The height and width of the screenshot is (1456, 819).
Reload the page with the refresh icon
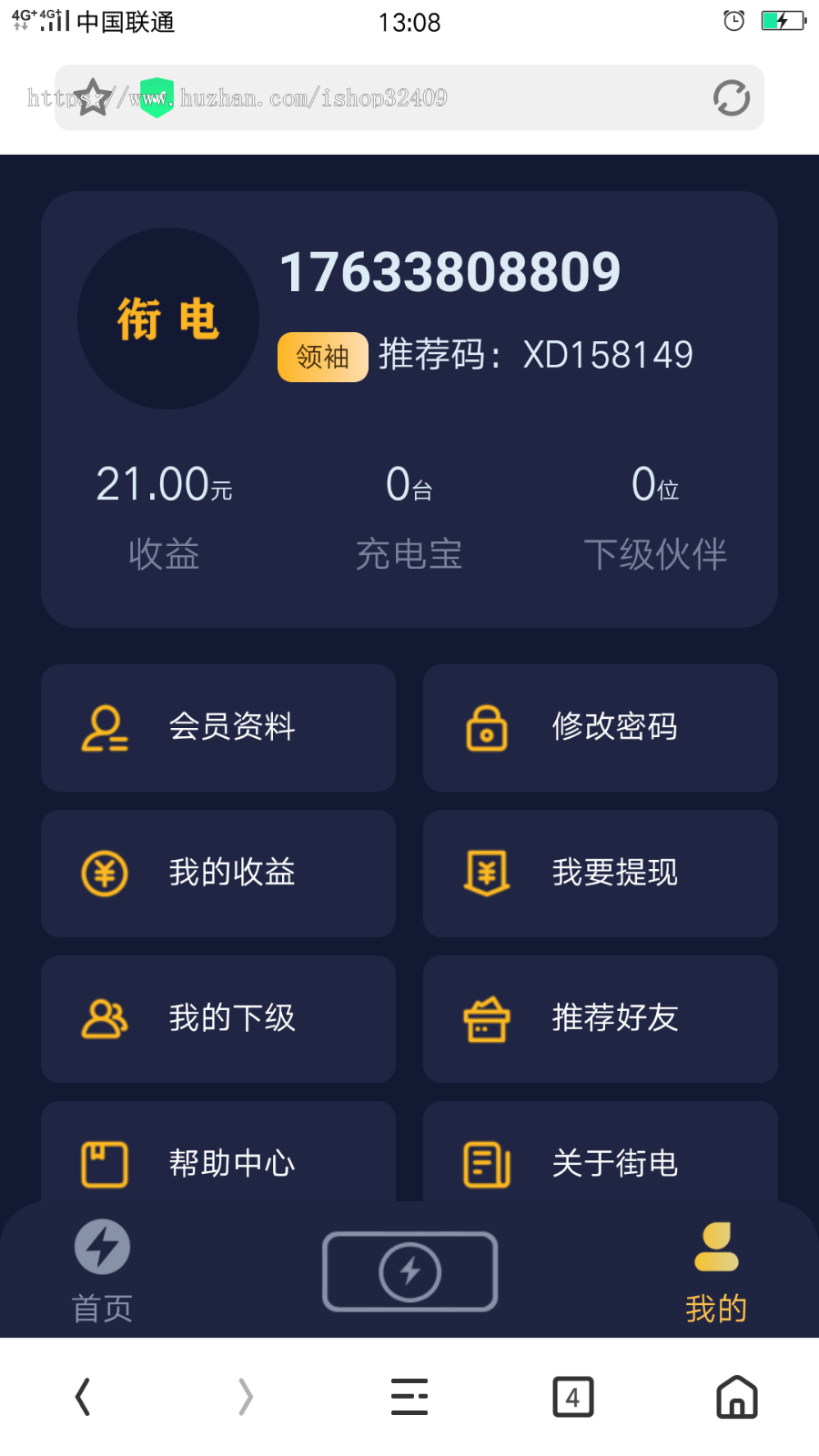(731, 98)
